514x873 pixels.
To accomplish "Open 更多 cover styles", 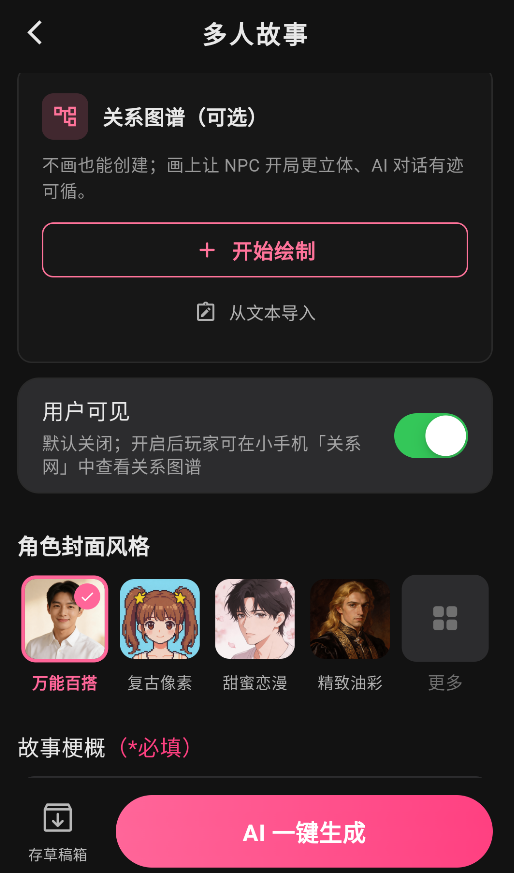I will tap(445, 619).
